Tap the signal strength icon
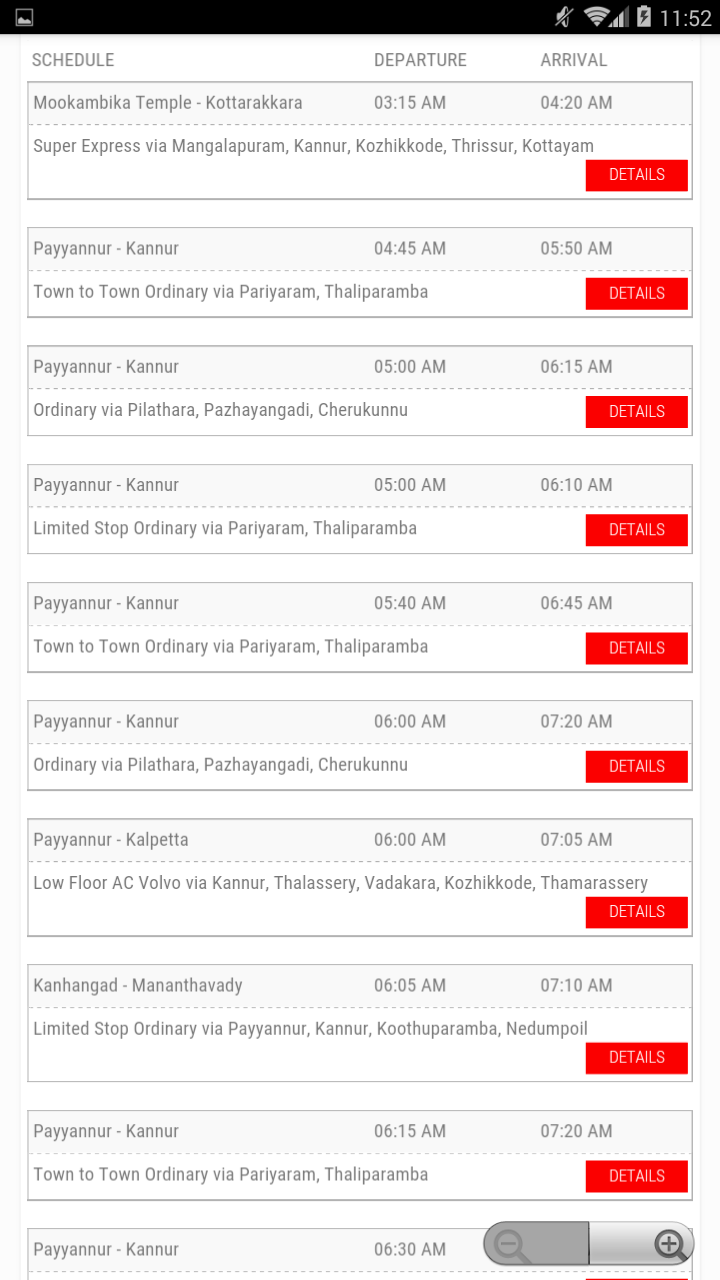The width and height of the screenshot is (720, 1280). pos(621,17)
